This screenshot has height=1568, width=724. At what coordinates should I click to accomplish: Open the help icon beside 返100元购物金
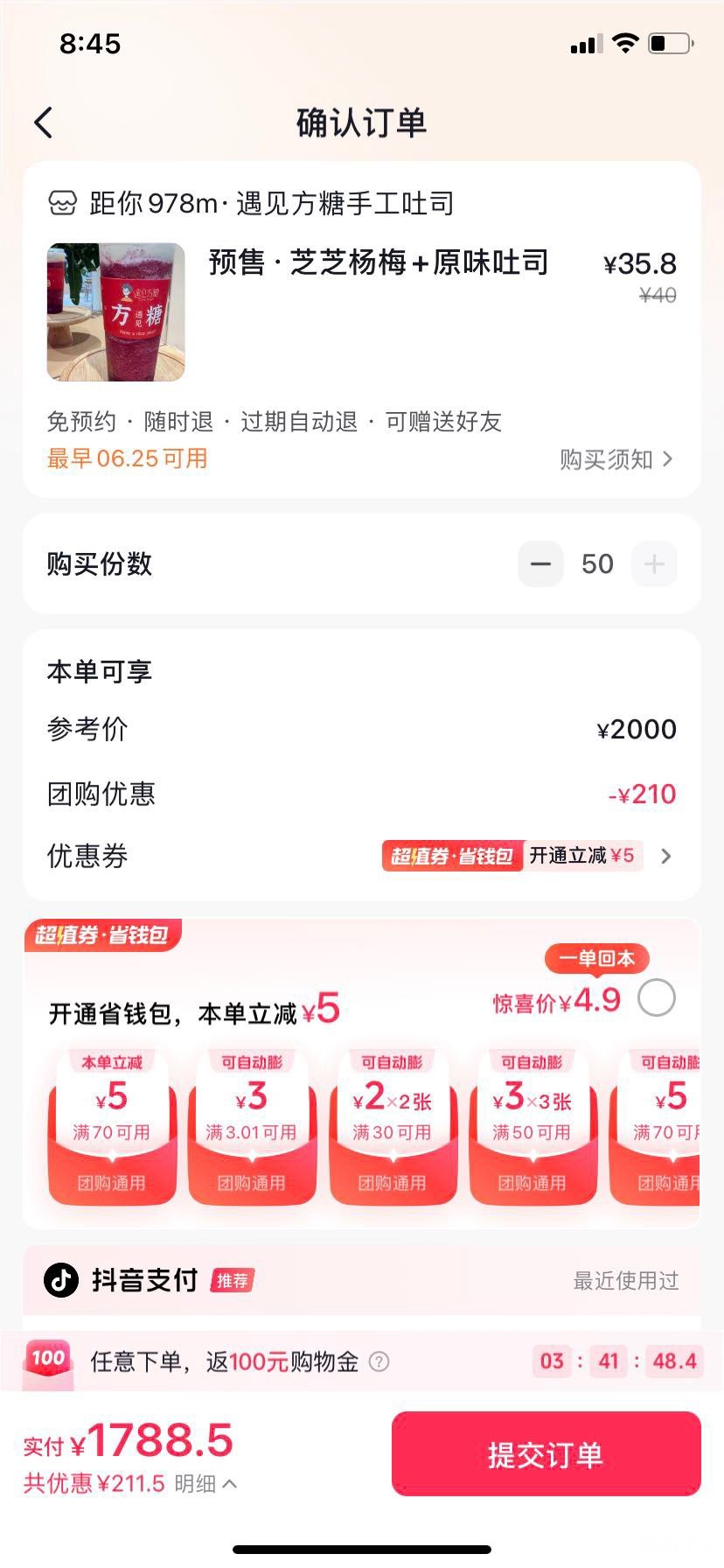(379, 1361)
